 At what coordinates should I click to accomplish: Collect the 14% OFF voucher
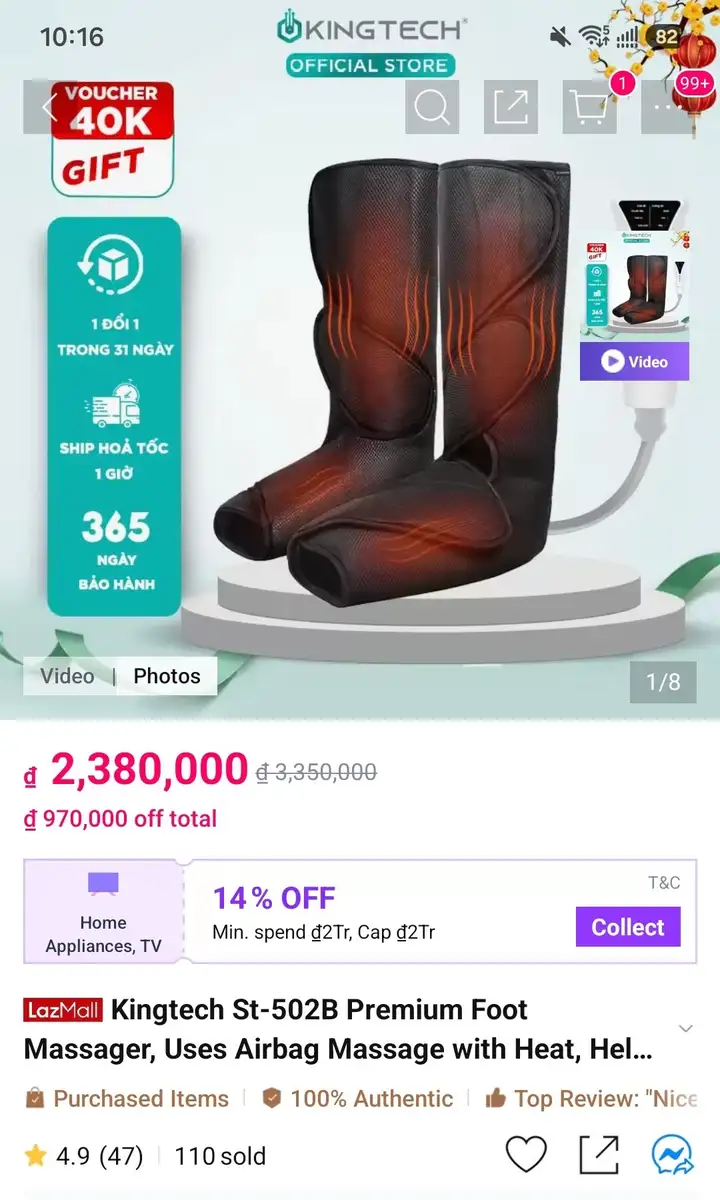(628, 927)
